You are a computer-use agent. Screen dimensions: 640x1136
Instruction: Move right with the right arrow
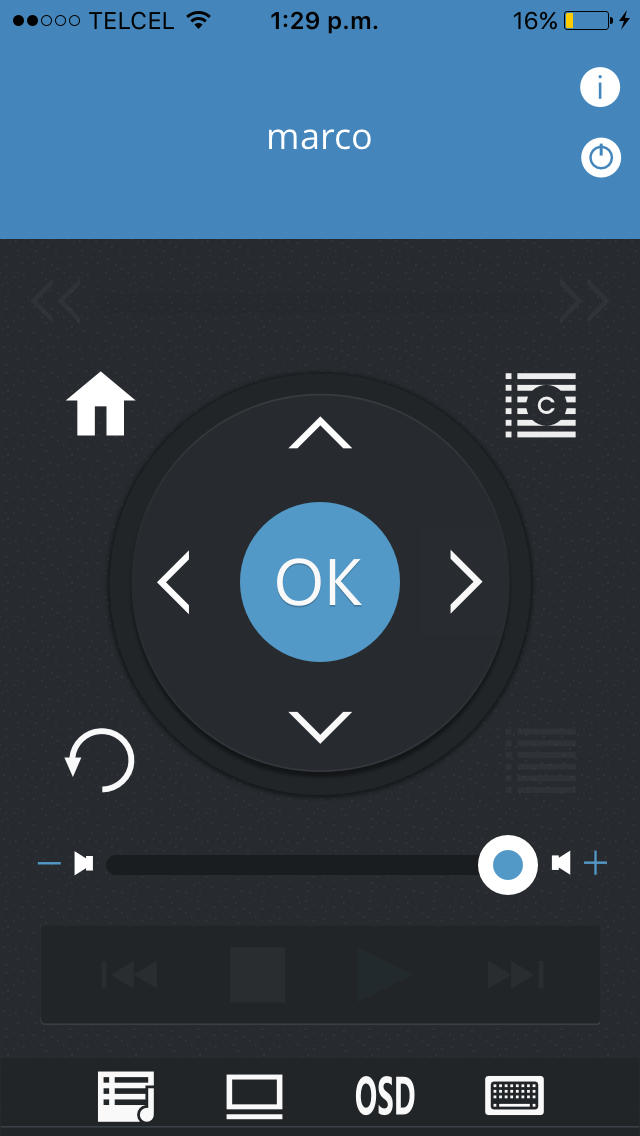(466, 582)
